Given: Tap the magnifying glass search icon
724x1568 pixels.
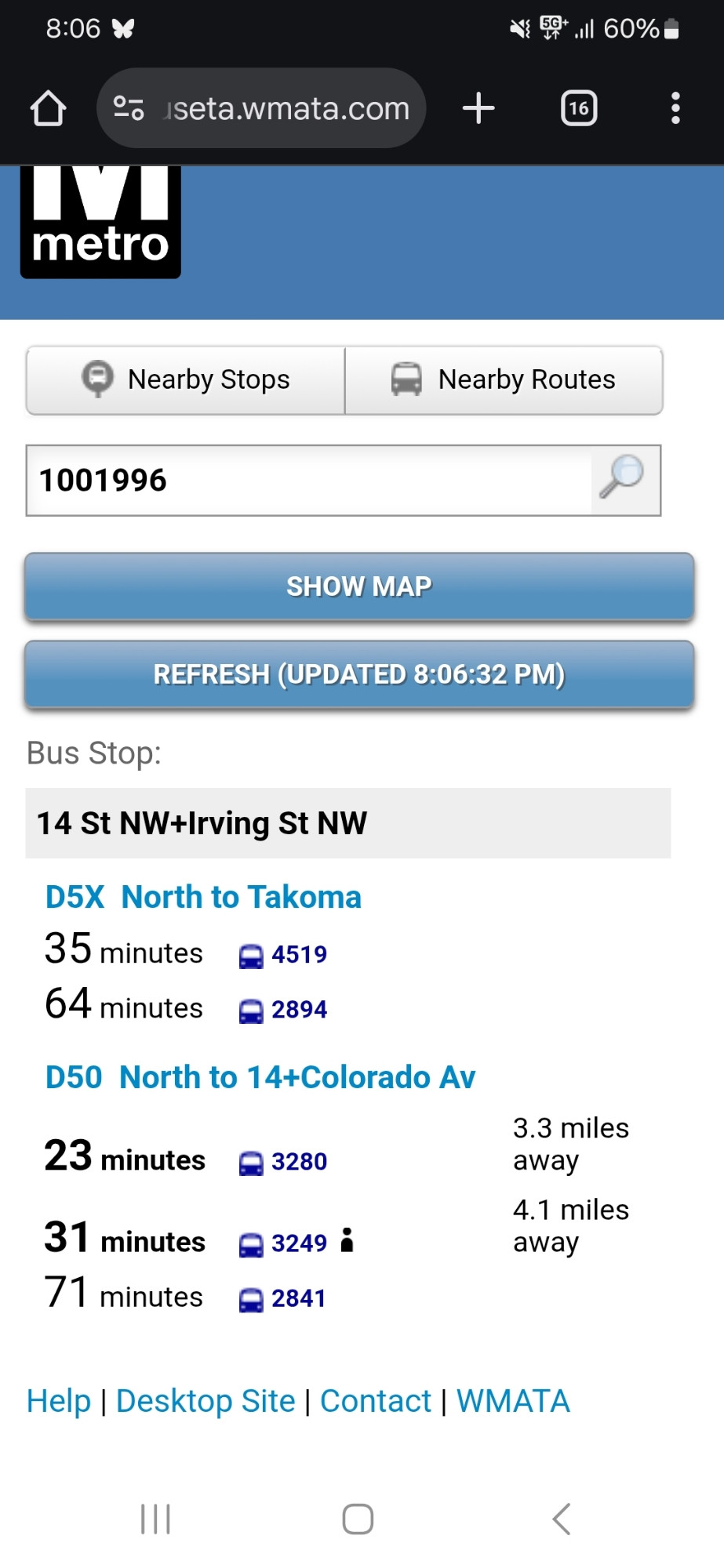Looking at the screenshot, I should click(x=624, y=478).
